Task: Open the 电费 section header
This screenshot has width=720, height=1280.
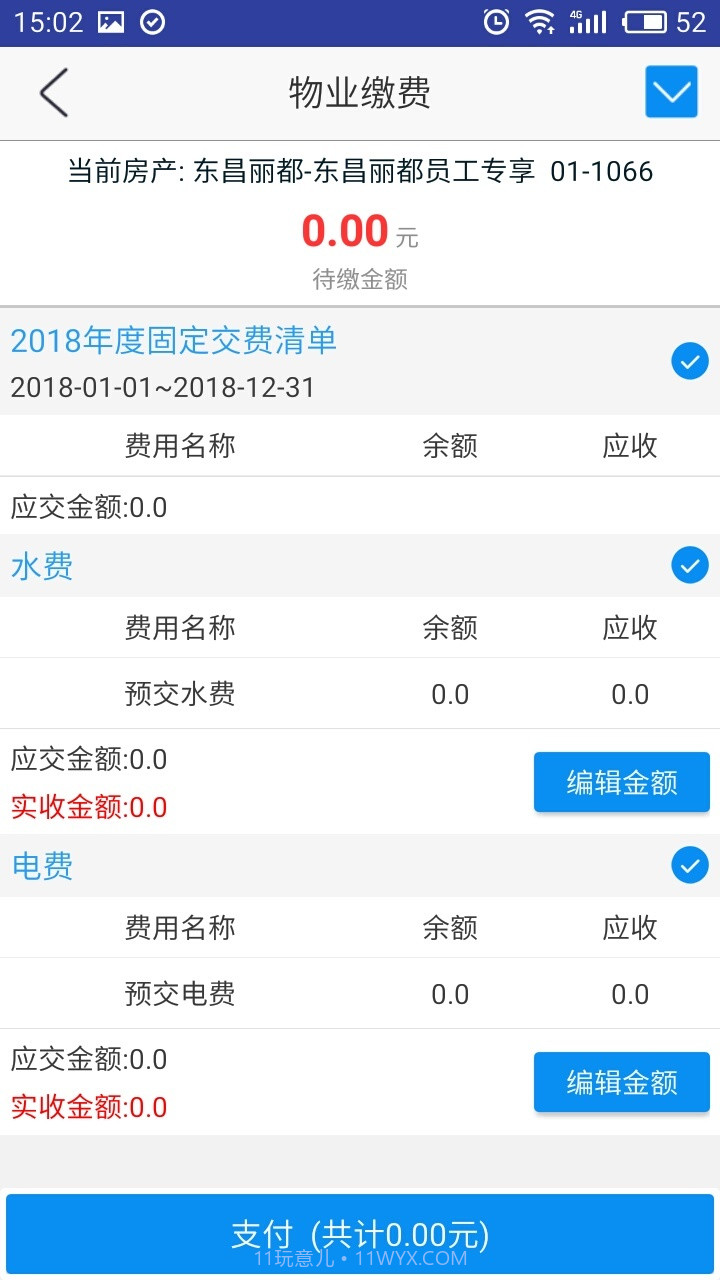Action: point(40,866)
